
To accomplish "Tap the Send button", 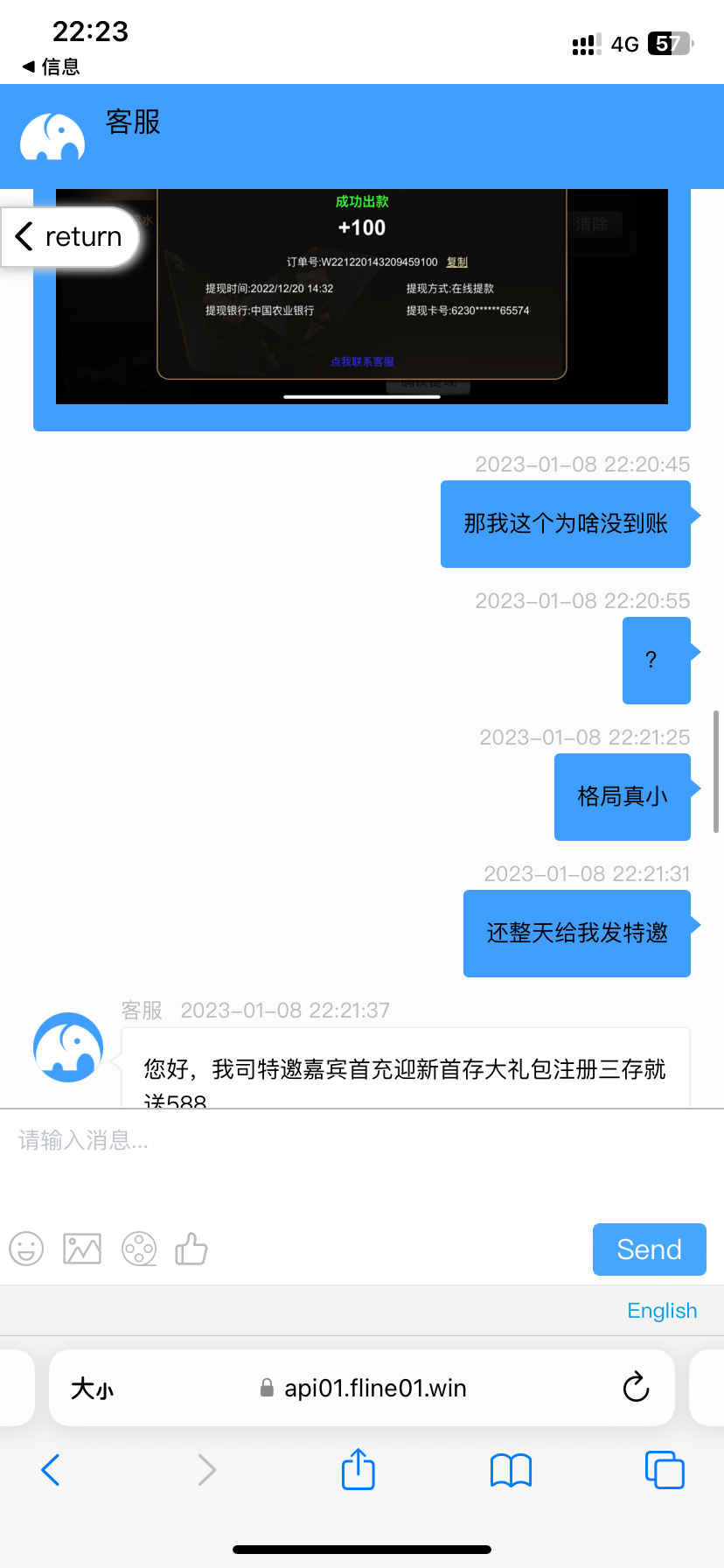I will pyautogui.click(x=649, y=1249).
